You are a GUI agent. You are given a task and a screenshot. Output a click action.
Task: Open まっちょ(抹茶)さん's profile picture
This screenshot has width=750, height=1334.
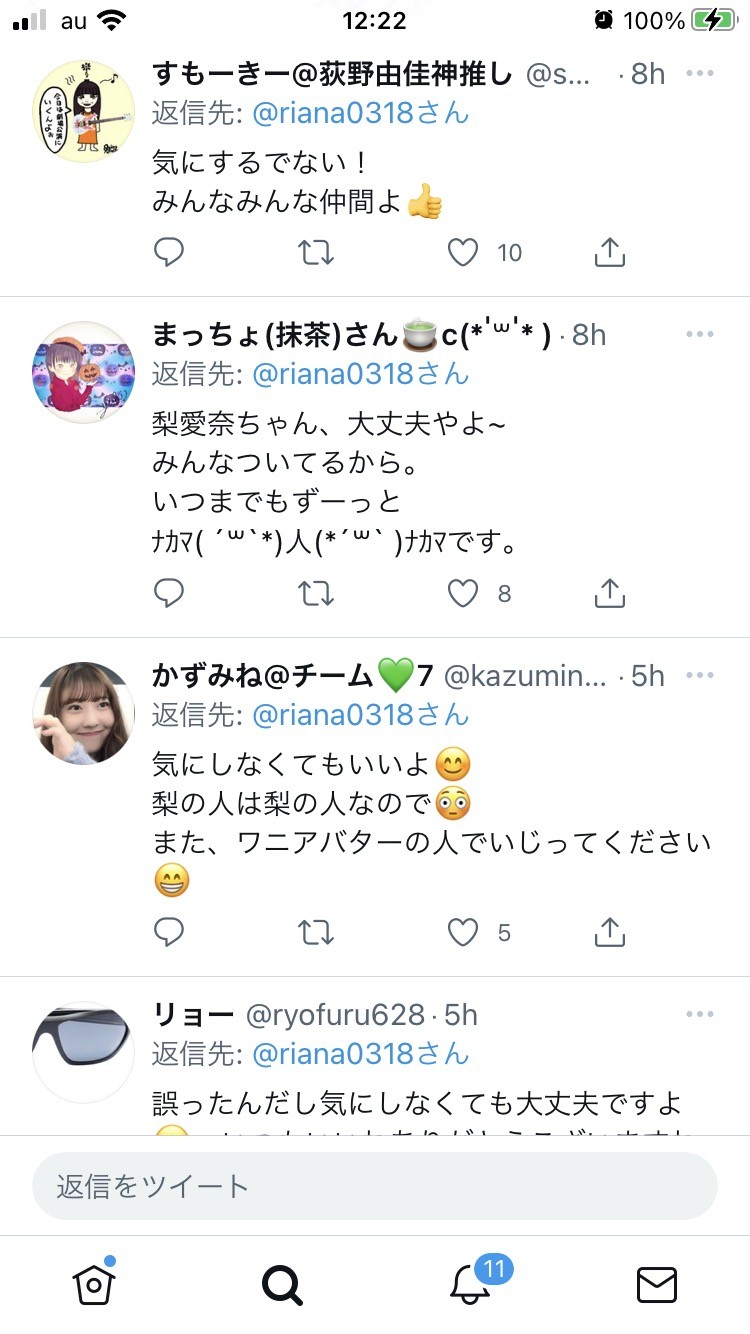point(84,372)
